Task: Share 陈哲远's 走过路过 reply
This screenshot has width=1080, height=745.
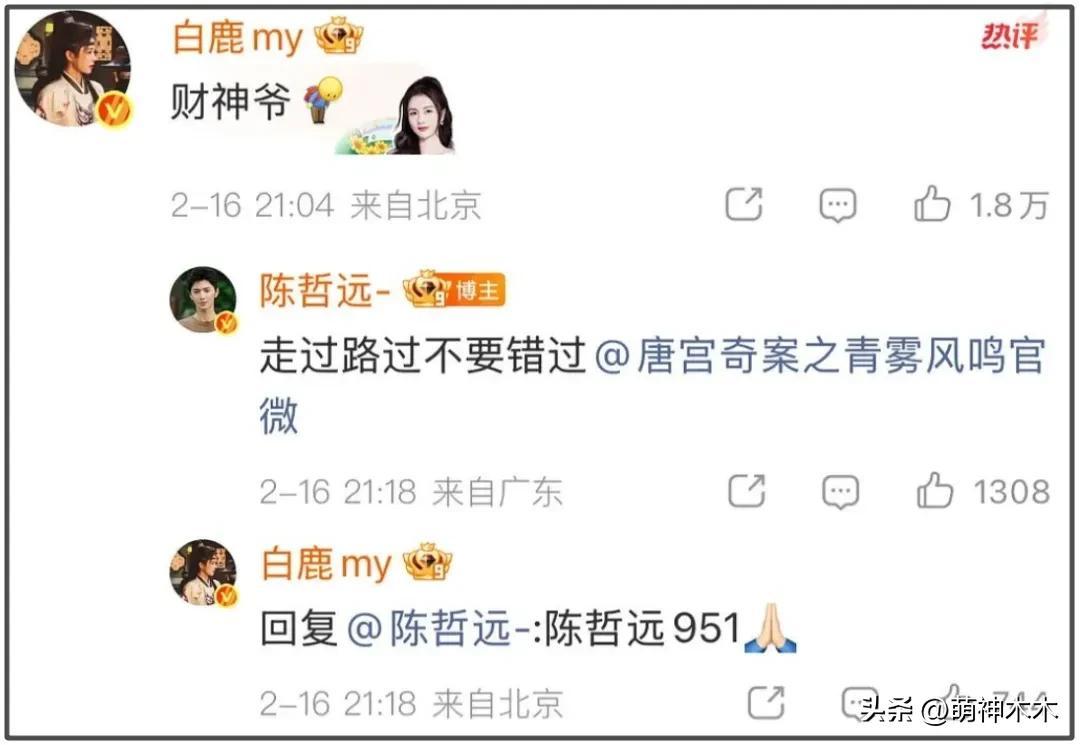Action: [746, 491]
